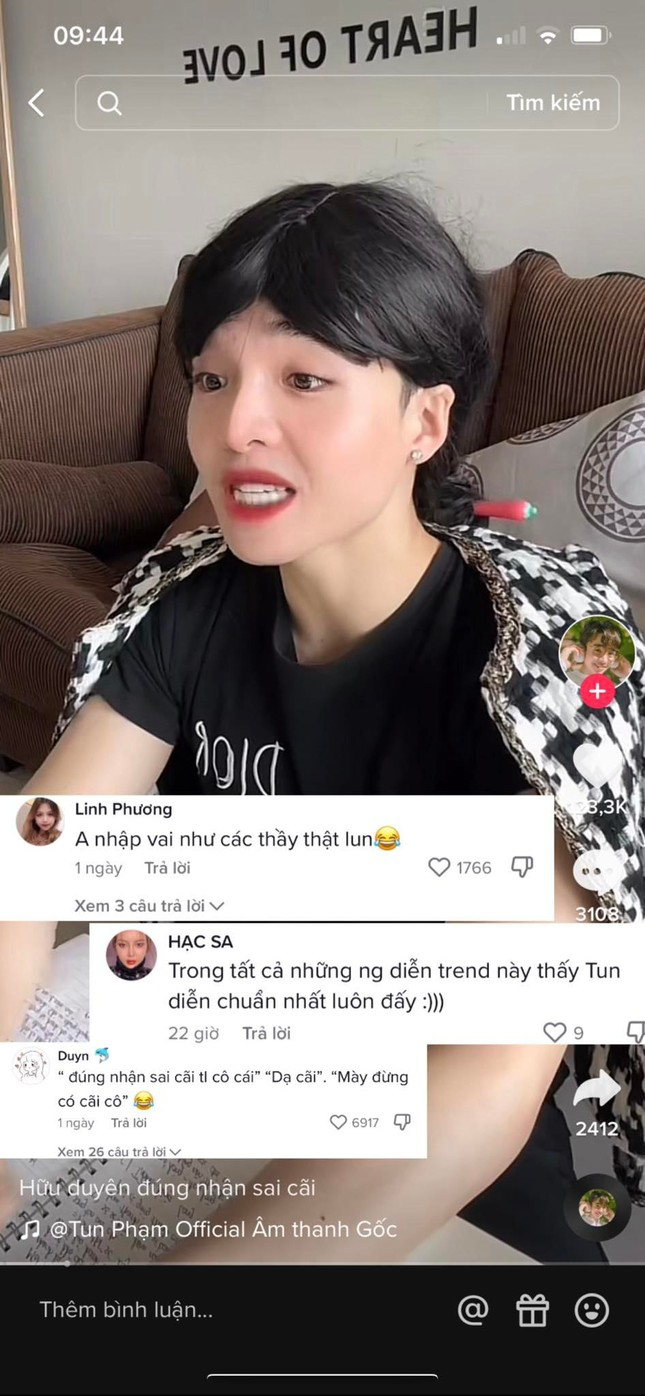
Task: Open the emoji picker smiley
Action: [592, 1310]
